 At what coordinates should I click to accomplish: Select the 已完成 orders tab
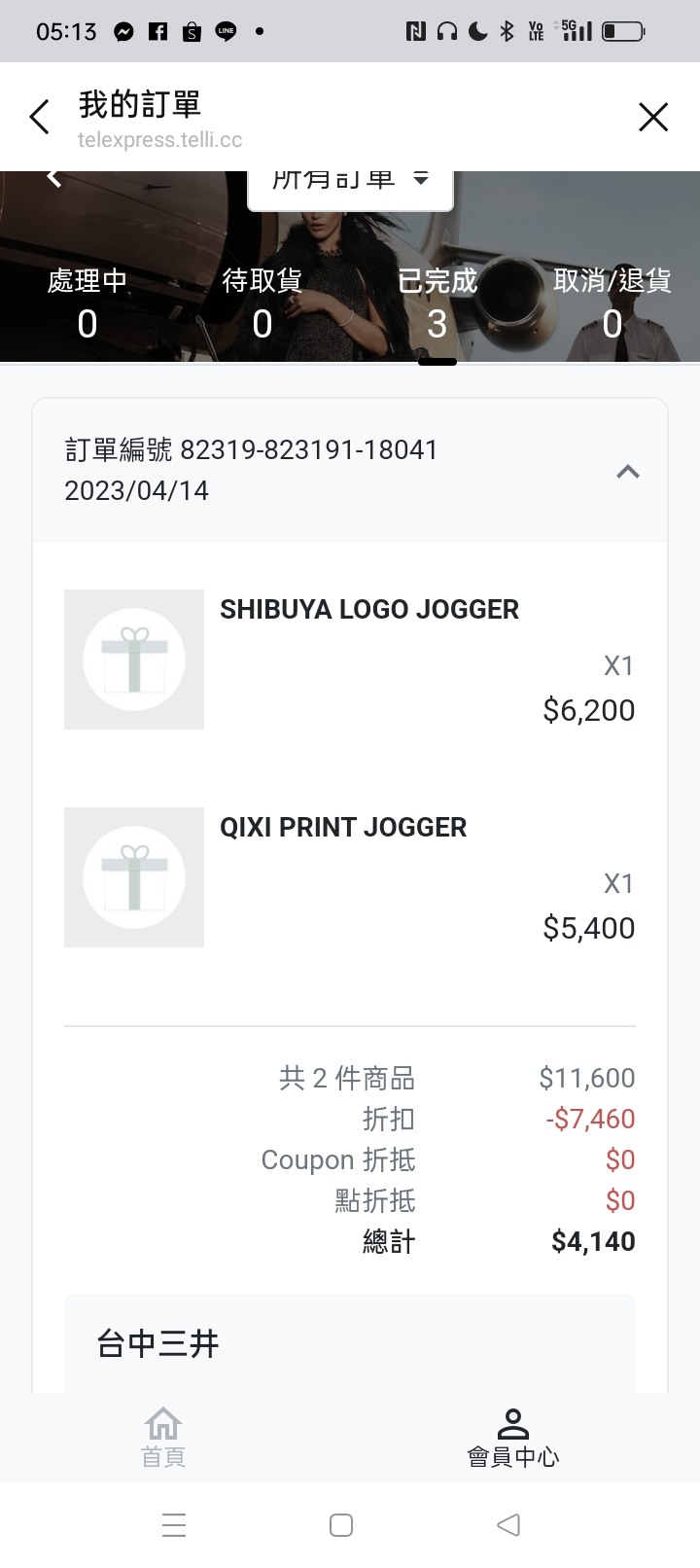pos(437,302)
